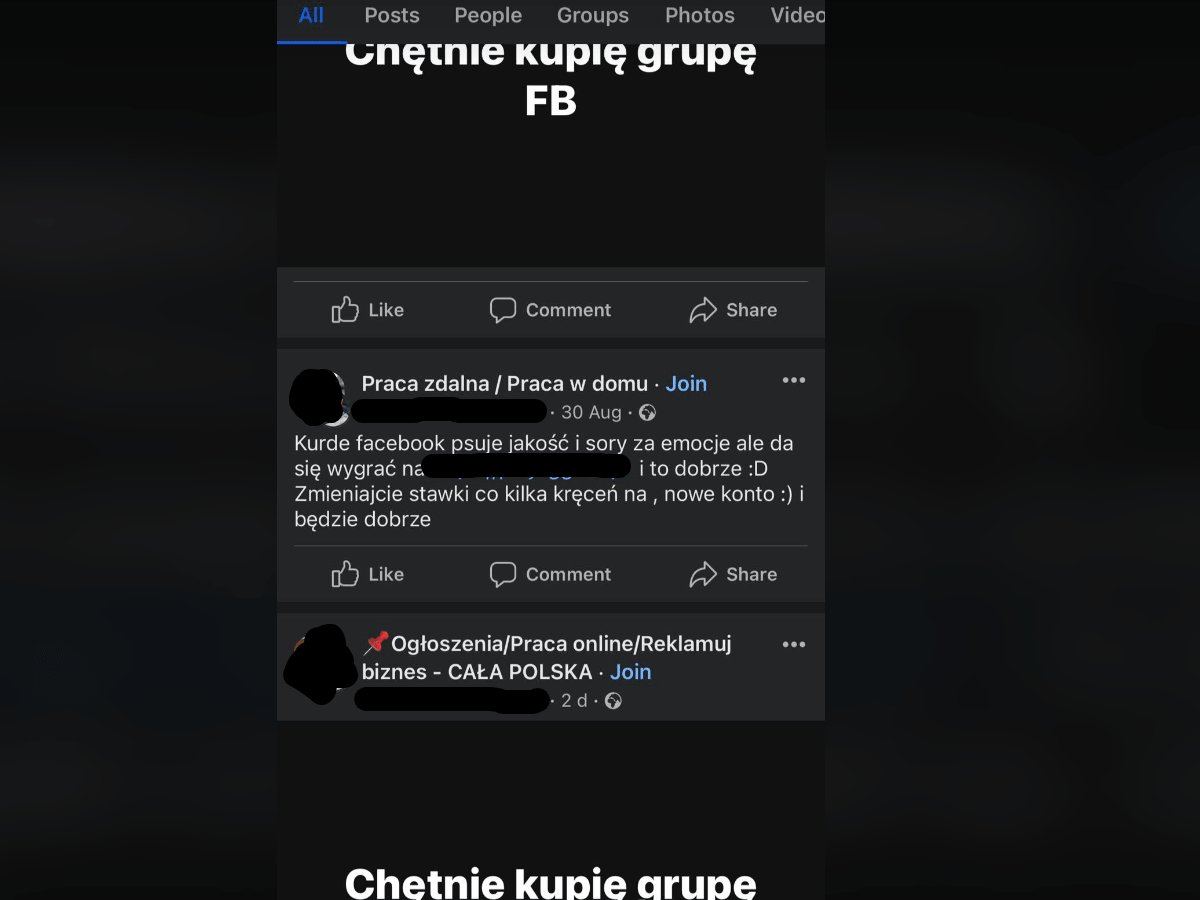This screenshot has width=1200, height=900.
Task: Switch to the People tab
Action: pos(488,16)
